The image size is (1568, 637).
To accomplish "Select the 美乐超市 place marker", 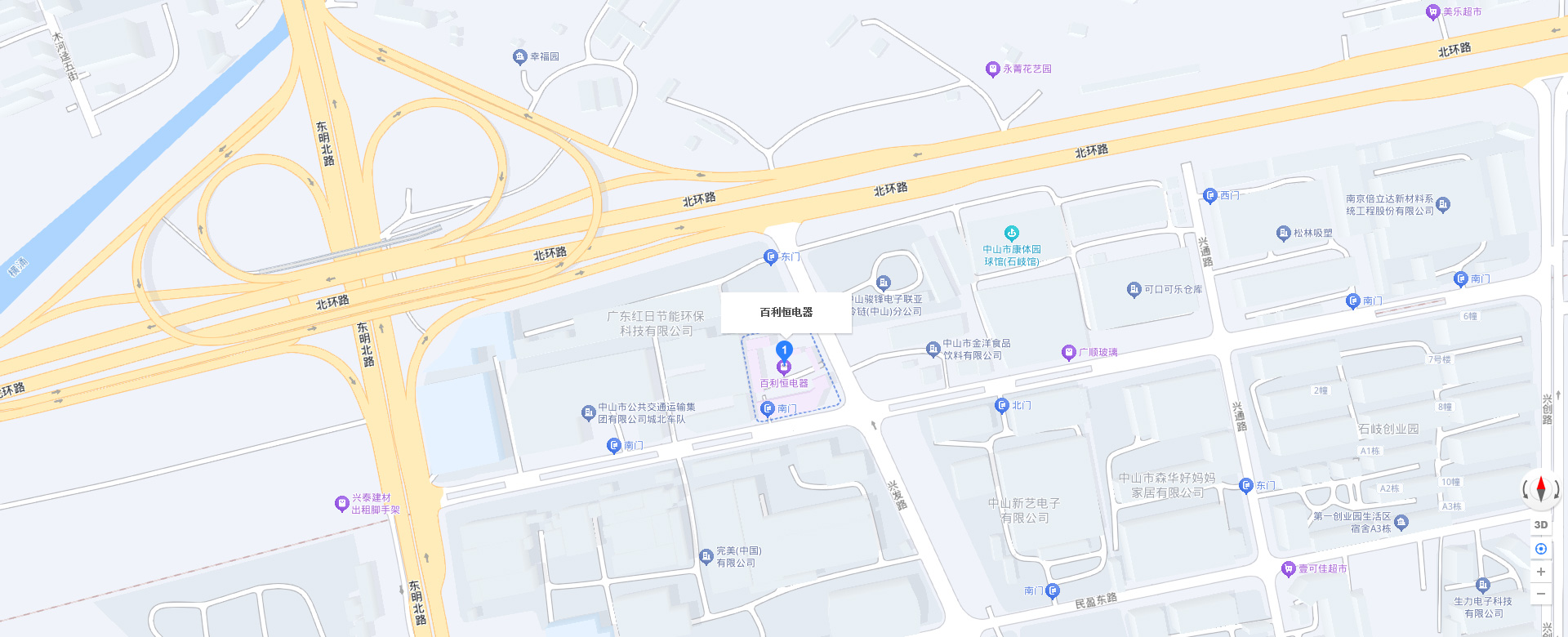I will coord(1432,12).
